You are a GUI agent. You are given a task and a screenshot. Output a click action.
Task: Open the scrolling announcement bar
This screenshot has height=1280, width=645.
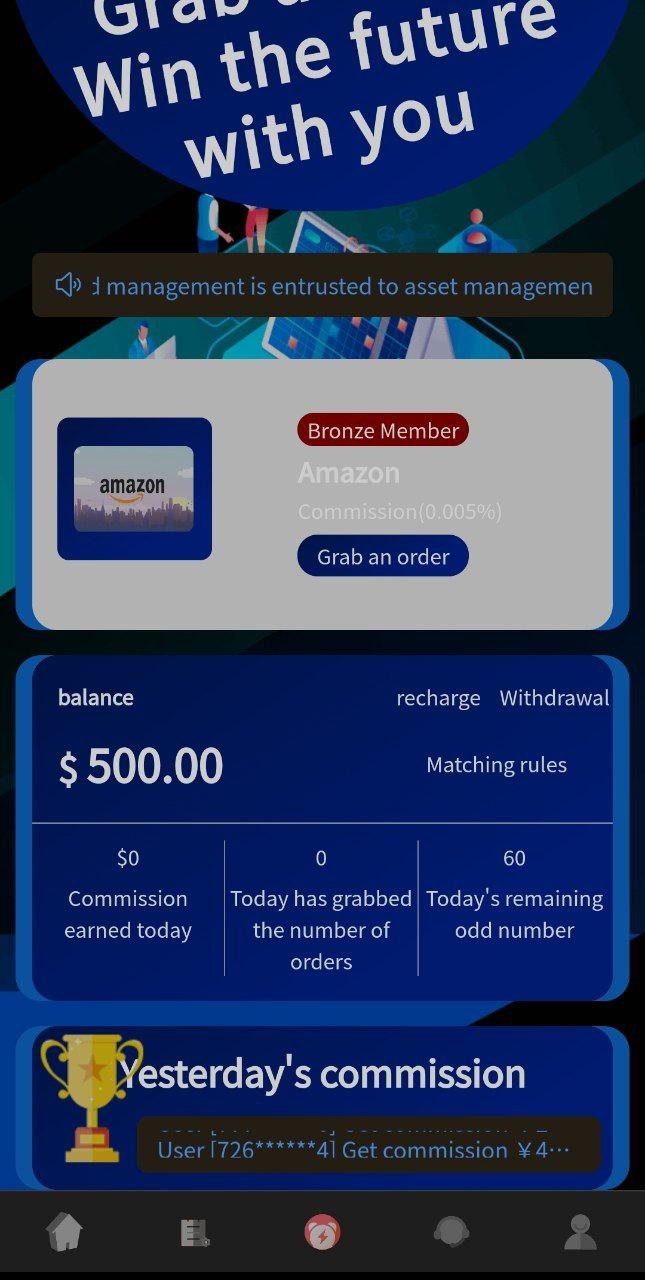tap(322, 286)
